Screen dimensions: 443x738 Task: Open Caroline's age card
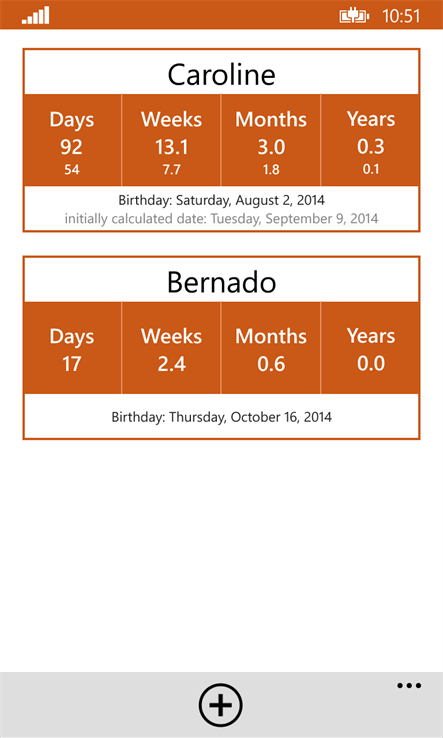coord(221,140)
